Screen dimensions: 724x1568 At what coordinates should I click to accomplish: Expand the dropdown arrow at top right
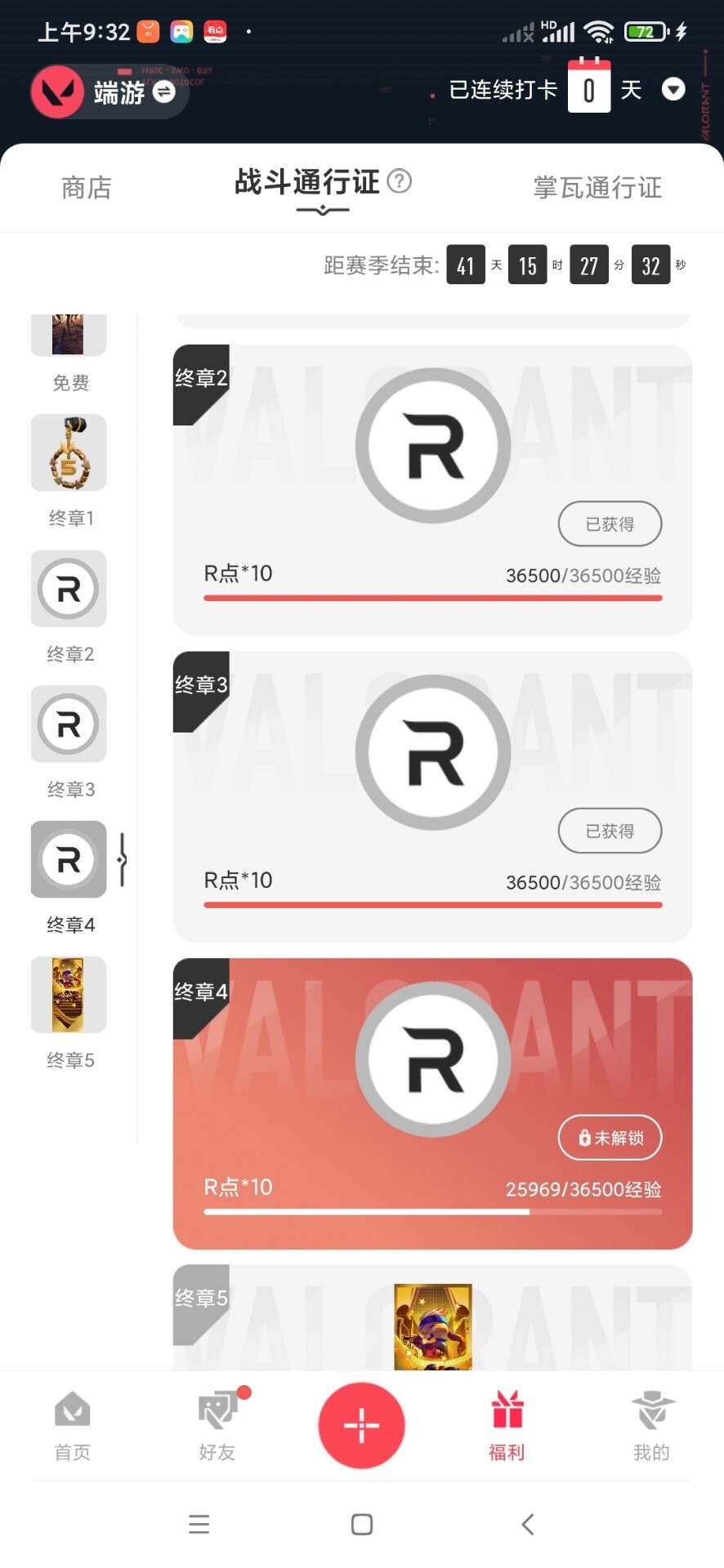(673, 90)
